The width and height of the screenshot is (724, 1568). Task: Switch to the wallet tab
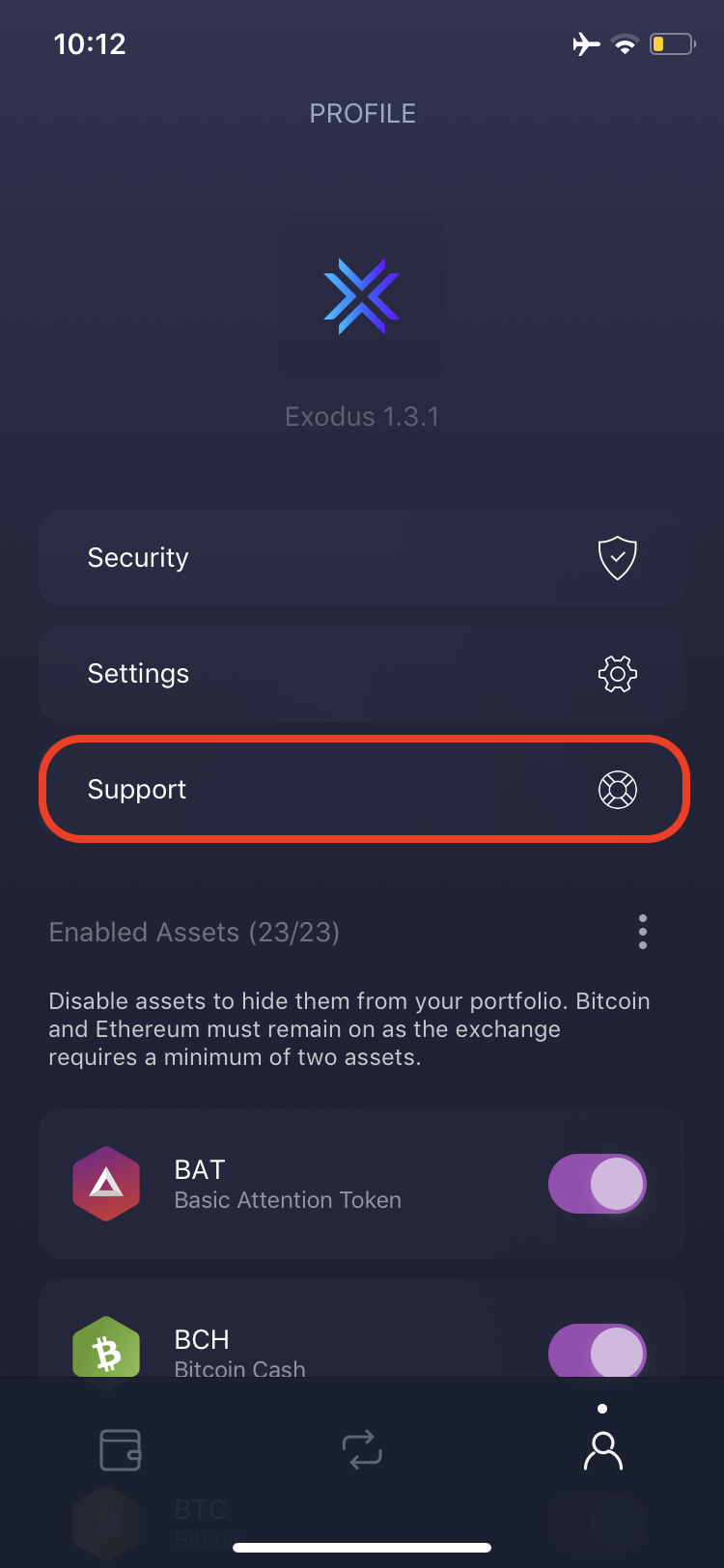tap(121, 1450)
